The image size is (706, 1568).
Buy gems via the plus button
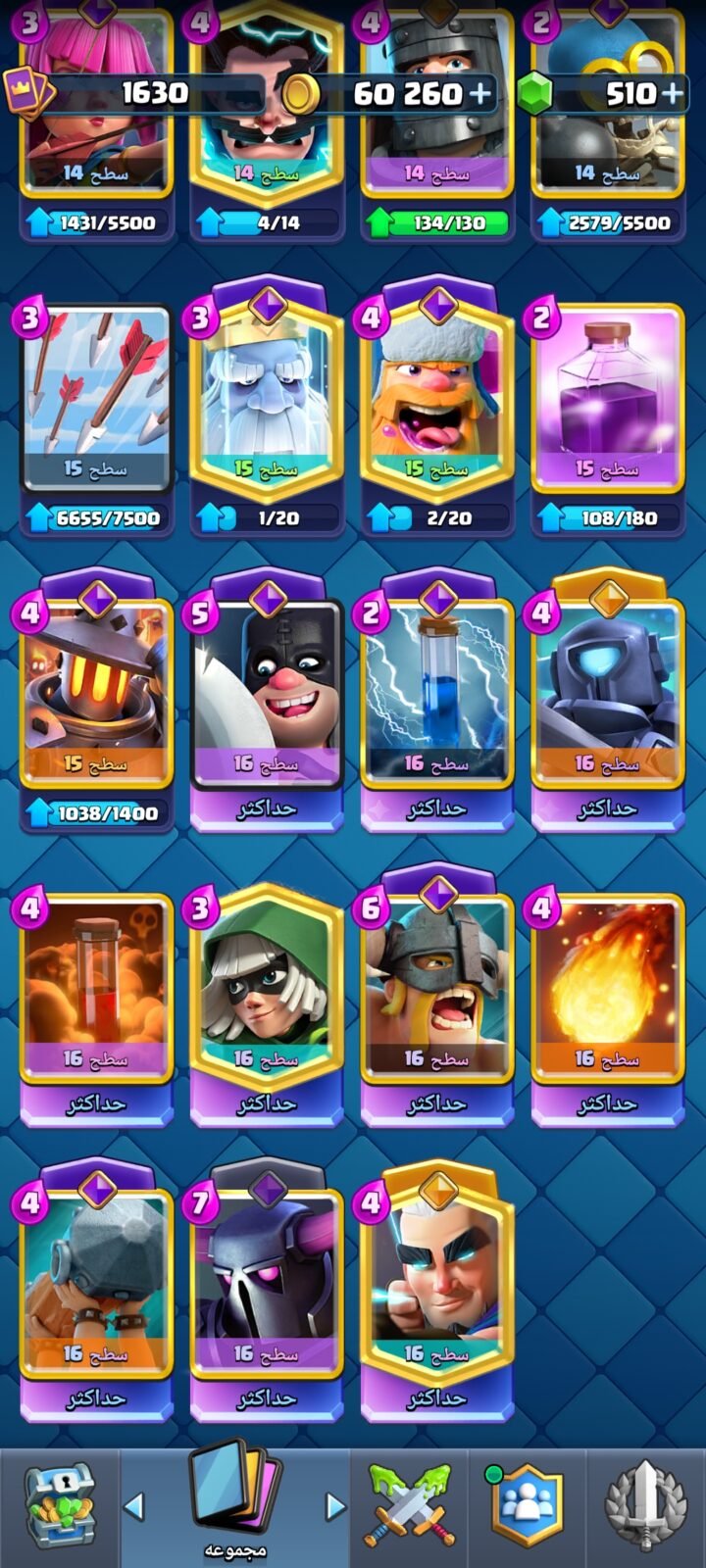tap(672, 93)
